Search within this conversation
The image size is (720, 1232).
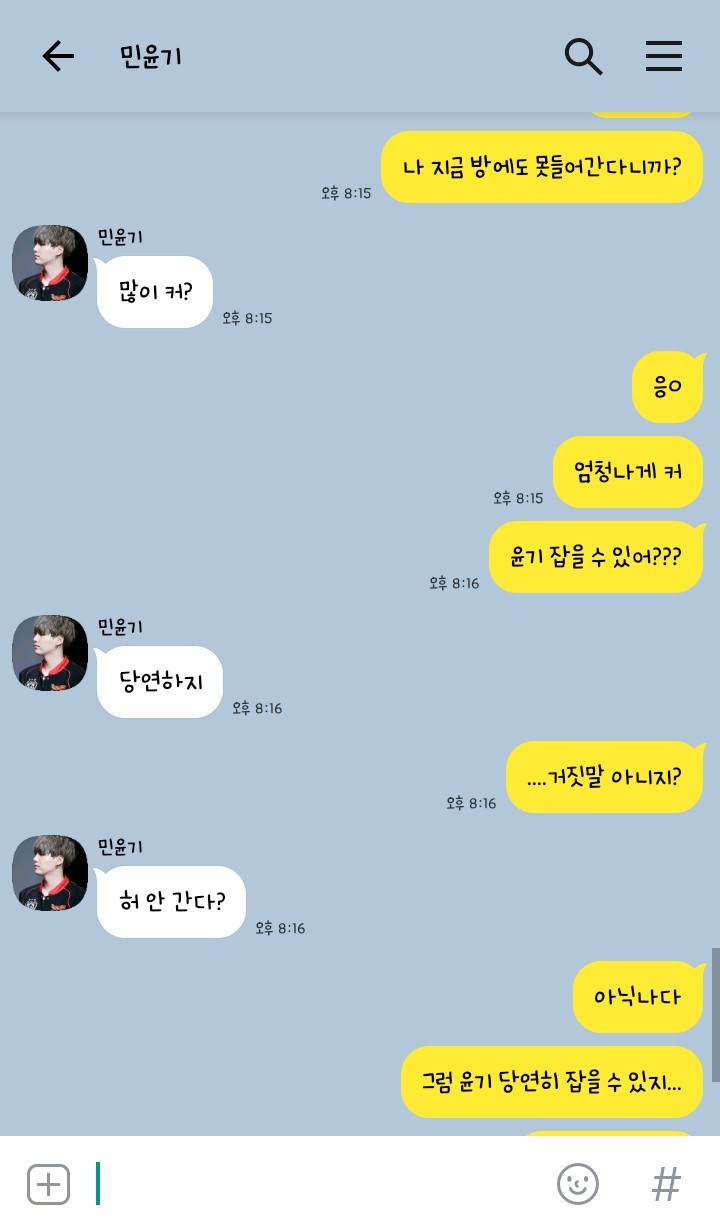pos(583,57)
